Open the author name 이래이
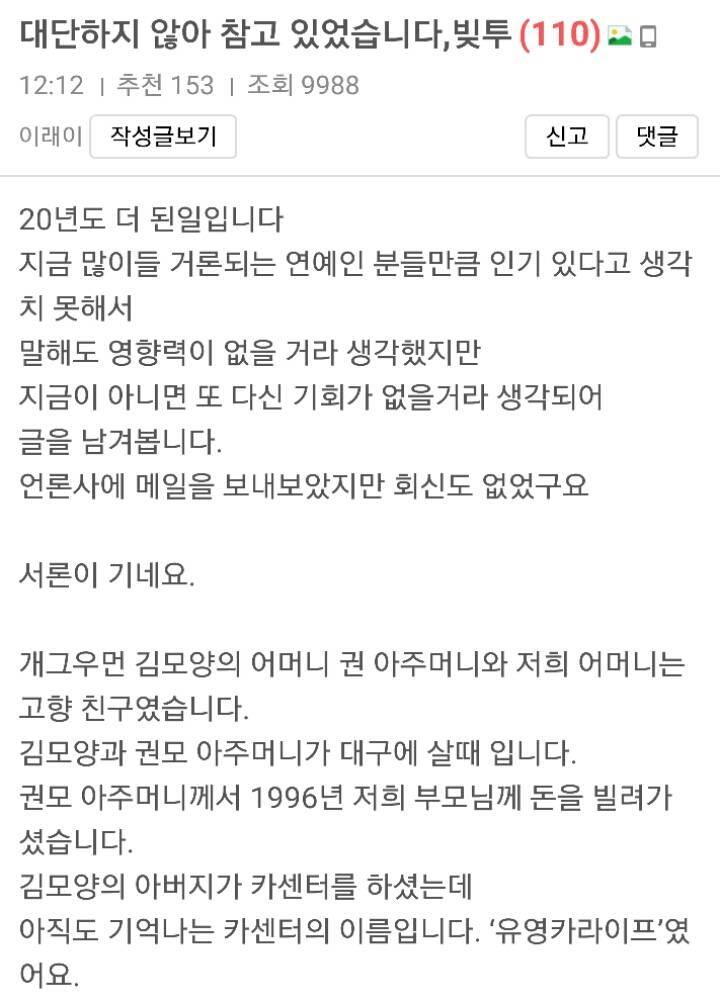The image size is (720, 1005). [x=51, y=136]
